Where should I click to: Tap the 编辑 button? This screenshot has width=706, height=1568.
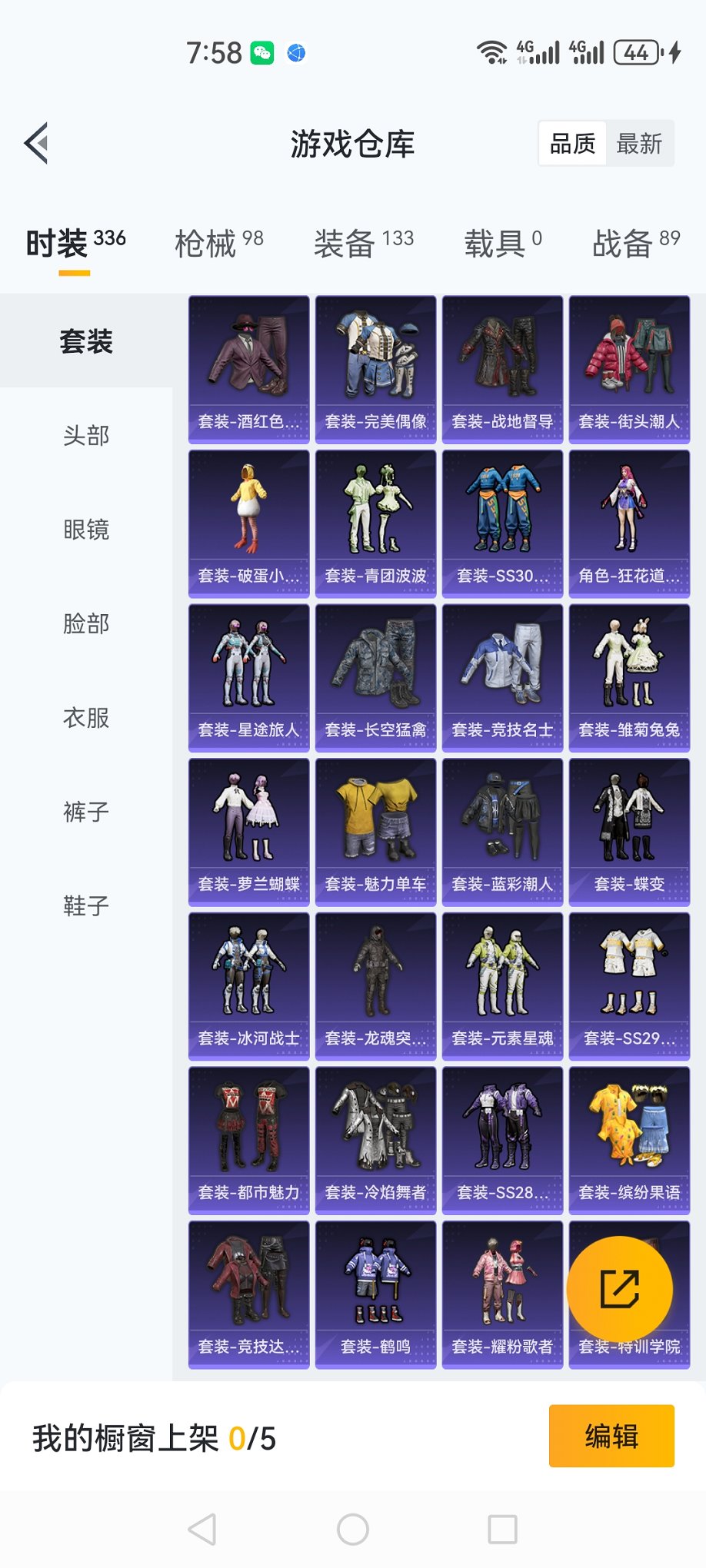[611, 1436]
